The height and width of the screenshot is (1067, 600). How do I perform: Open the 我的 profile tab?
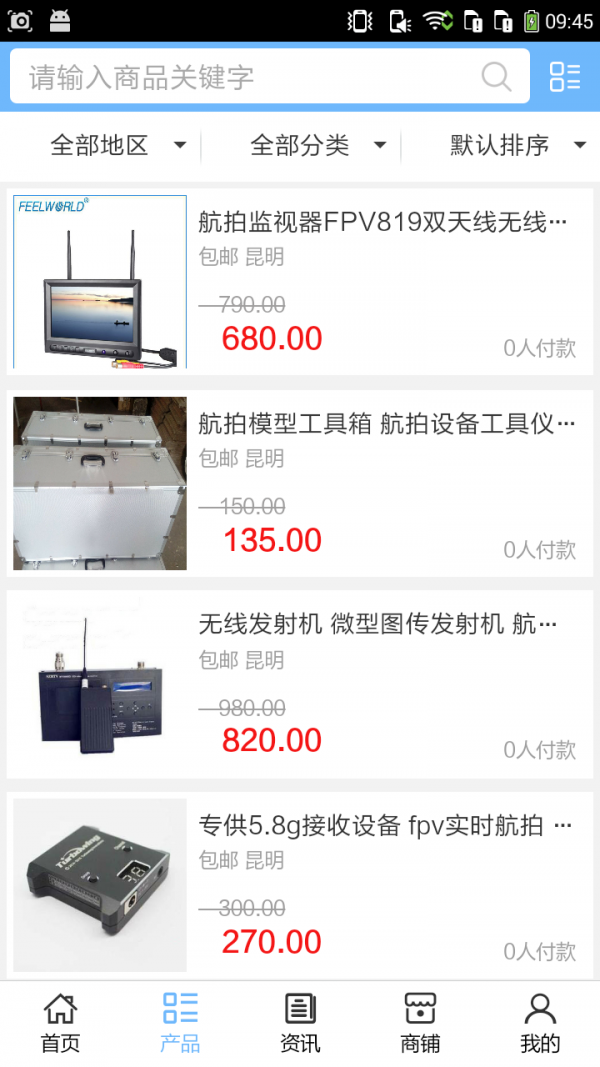click(540, 1023)
